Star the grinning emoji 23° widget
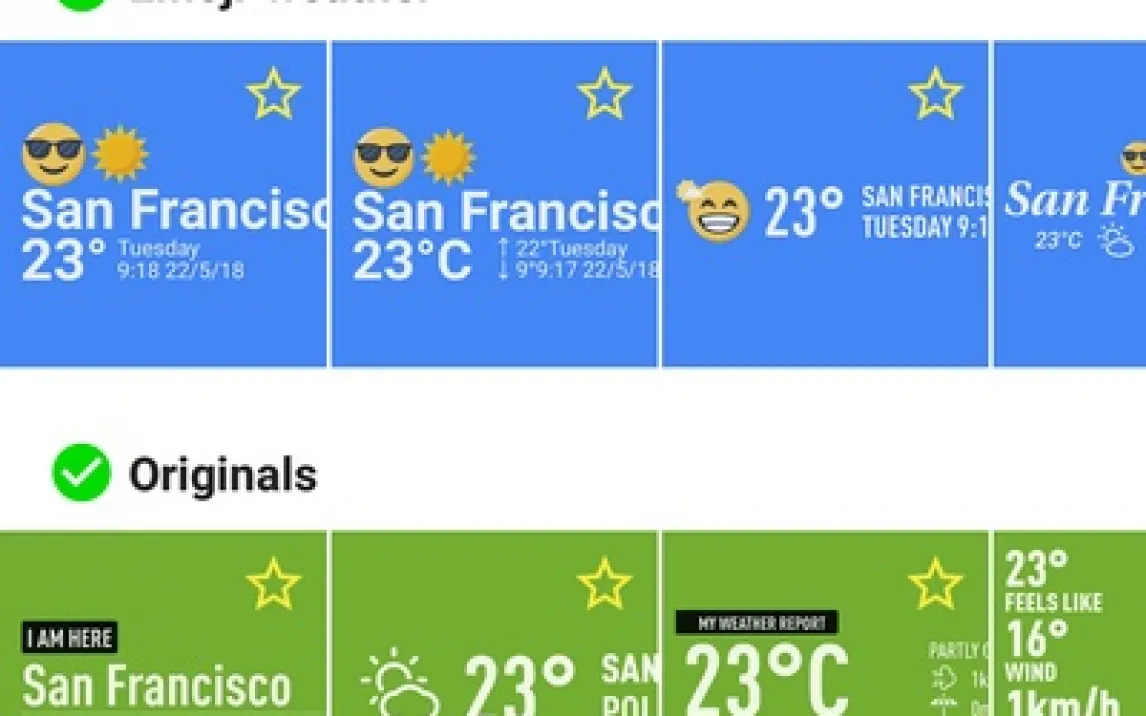This screenshot has width=1146, height=716. pyautogui.click(x=936, y=94)
